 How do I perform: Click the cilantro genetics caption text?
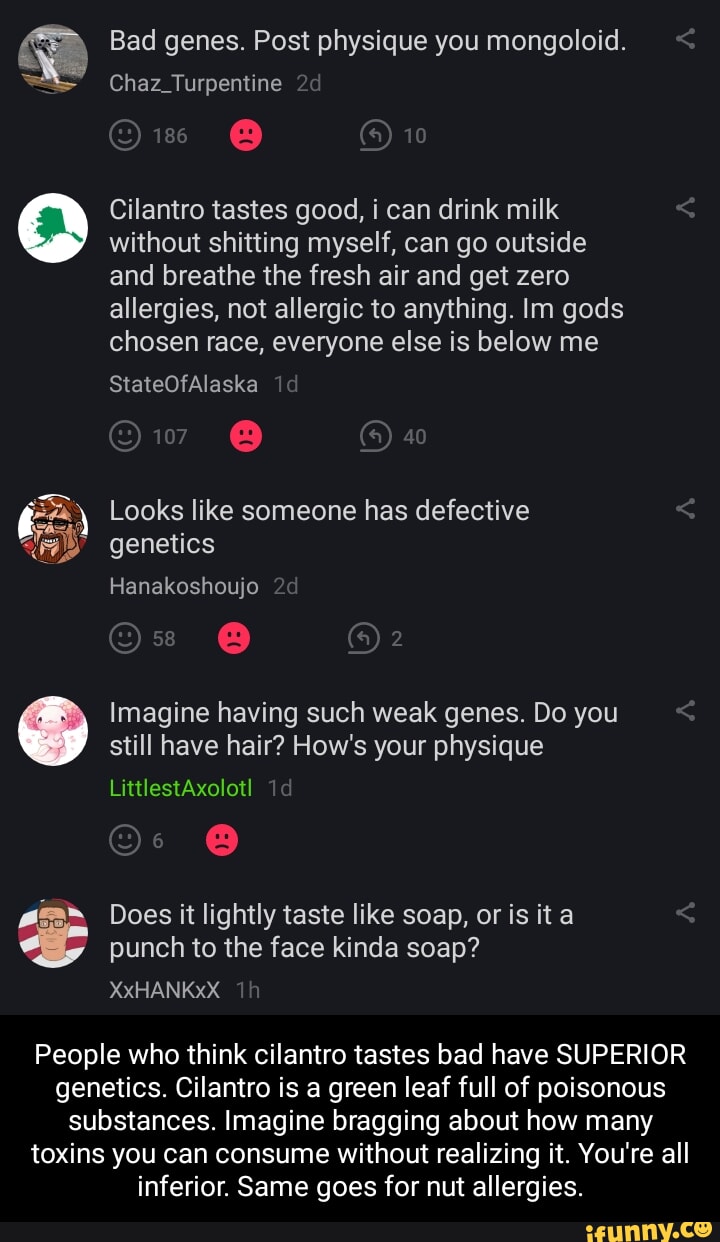360,1120
